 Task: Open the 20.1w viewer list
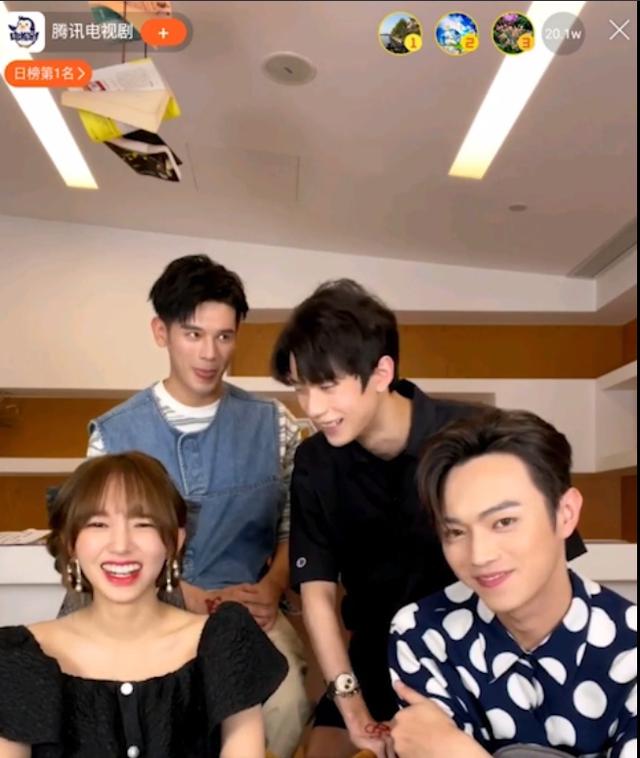coord(563,33)
